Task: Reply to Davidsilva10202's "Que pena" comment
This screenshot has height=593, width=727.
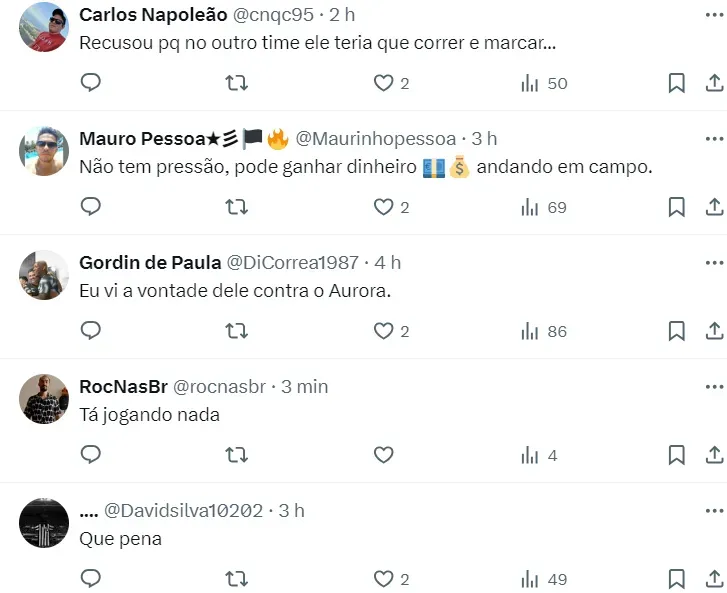Action: (91, 579)
